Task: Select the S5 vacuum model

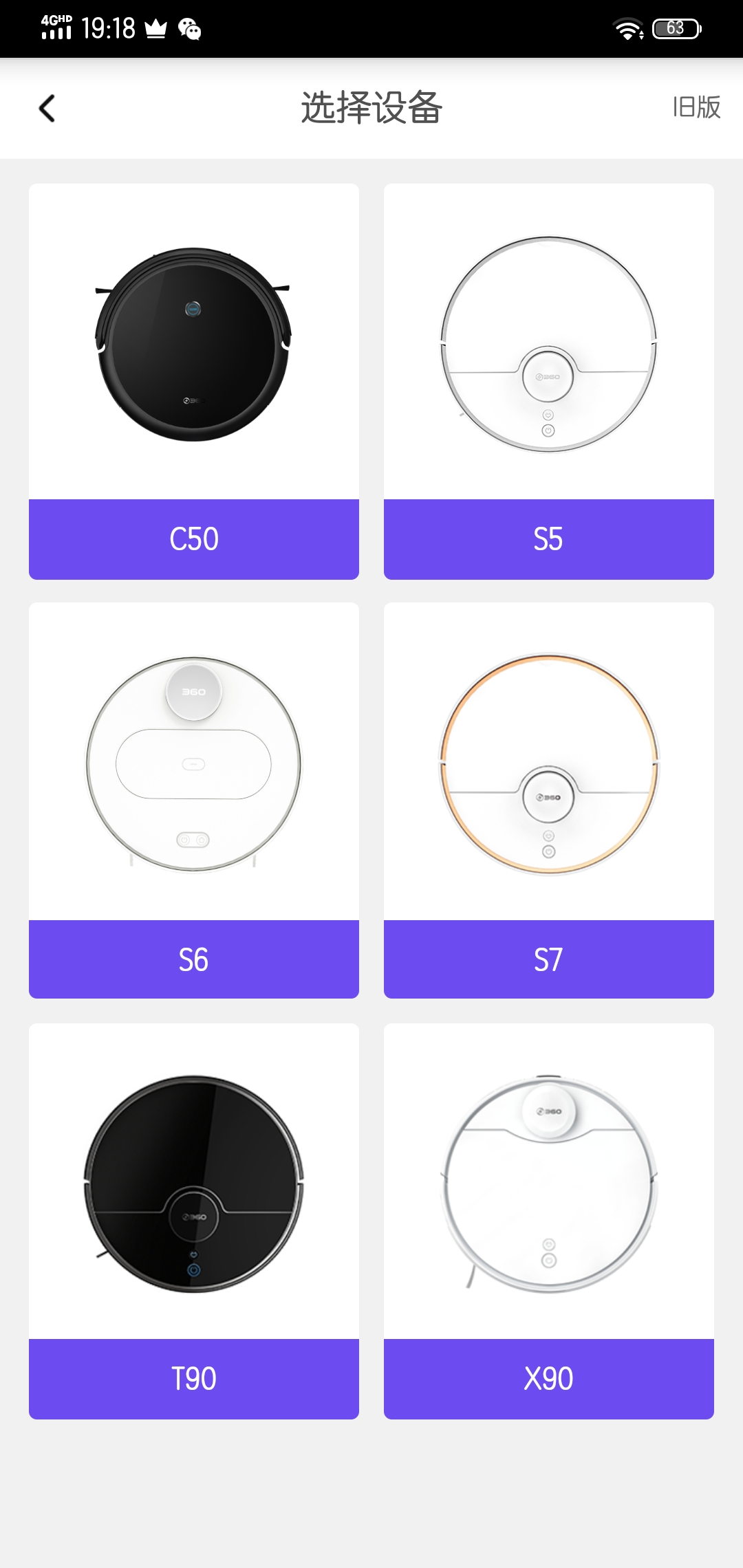Action: coord(549,538)
